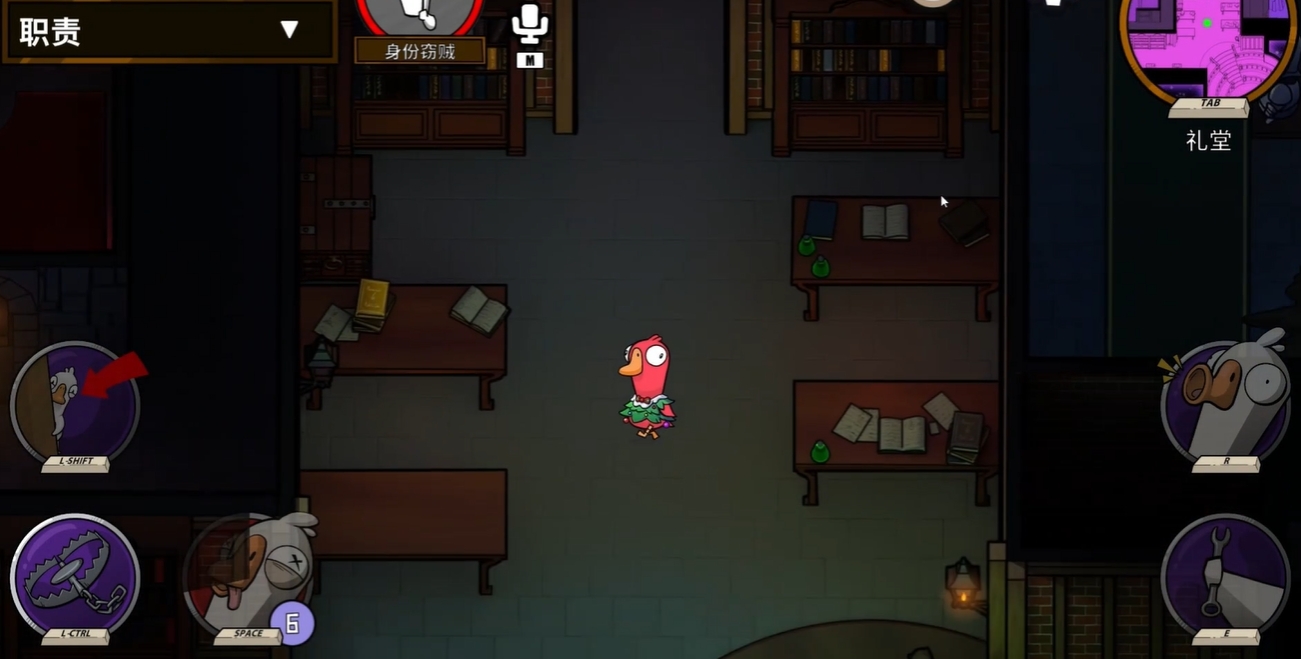The height and width of the screenshot is (659, 1301).
Task: Use the honk R ability button
Action: pos(1226,402)
